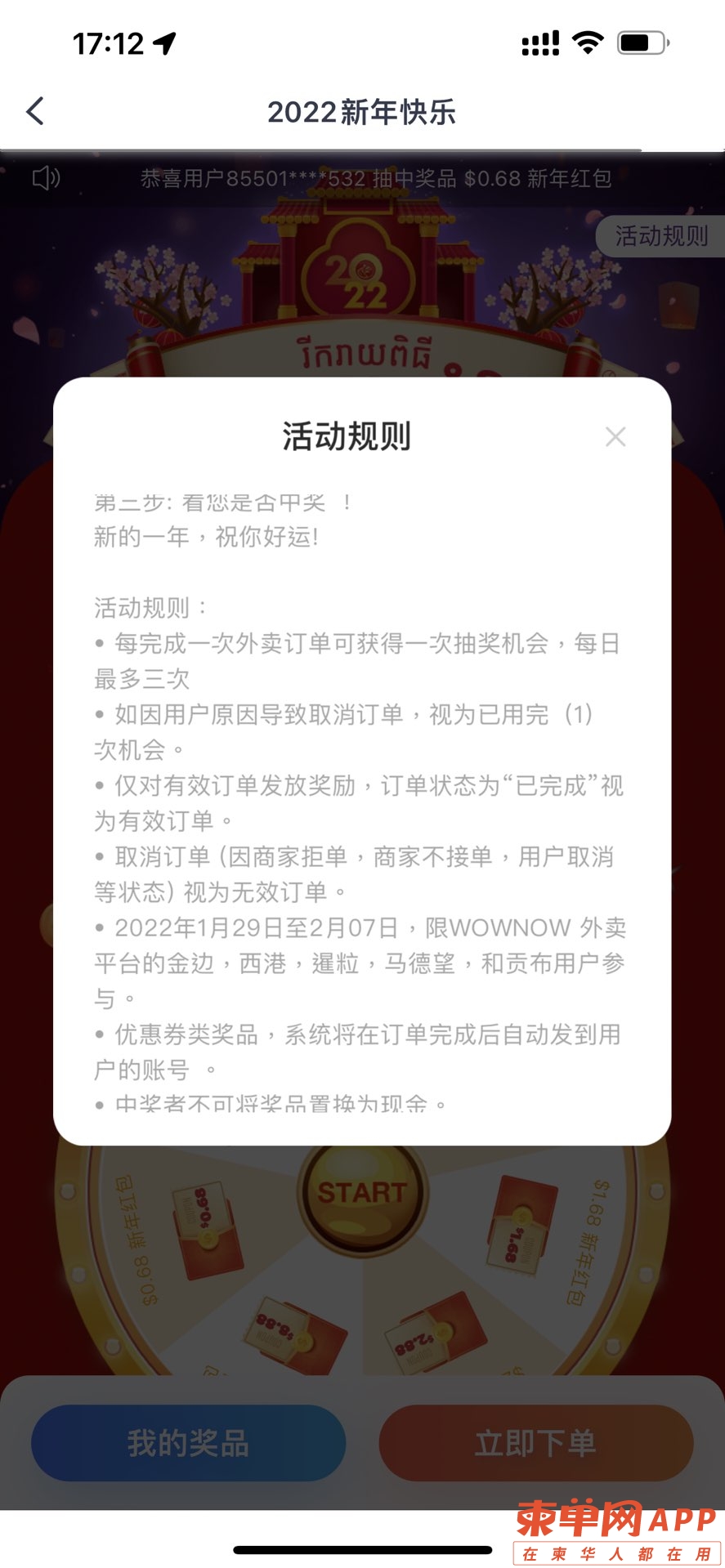725x1568 pixels.
Task: Go back from 2022新年快乐 page
Action: coord(35,111)
